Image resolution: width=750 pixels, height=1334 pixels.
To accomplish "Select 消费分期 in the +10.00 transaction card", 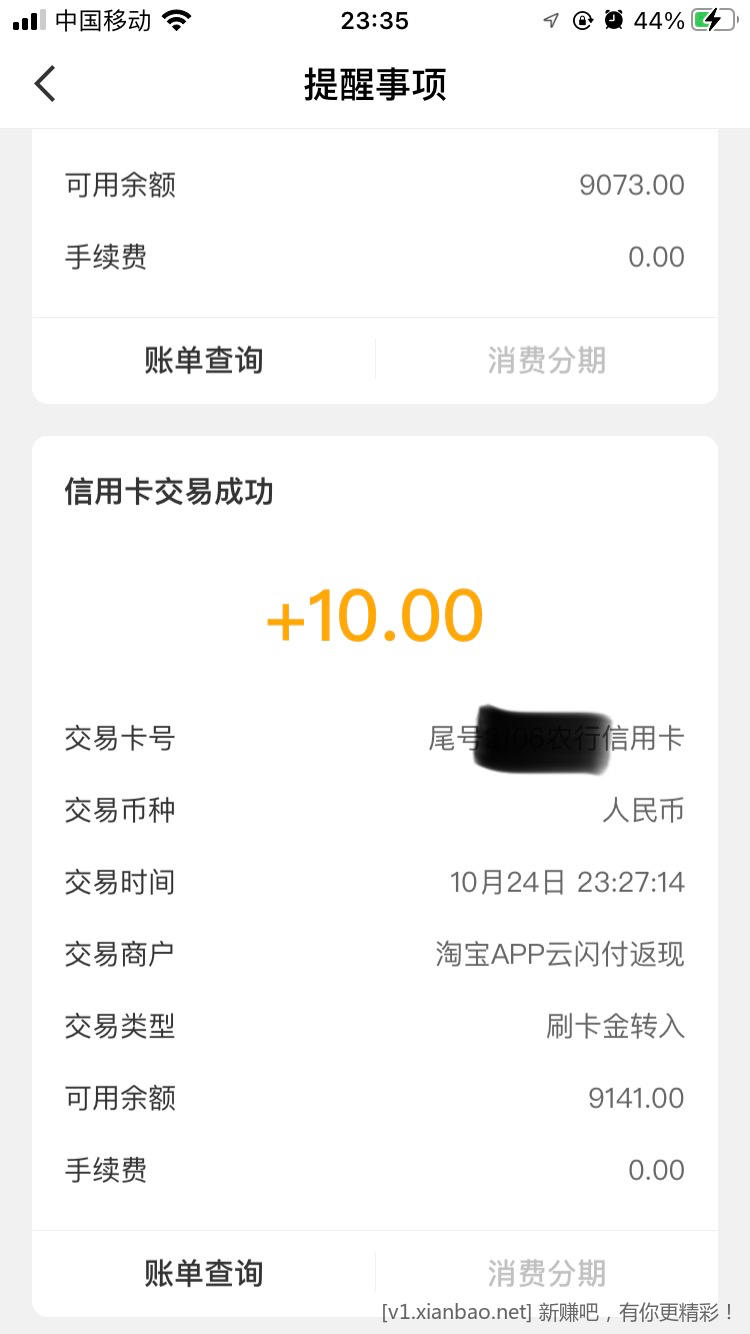I will (547, 1273).
